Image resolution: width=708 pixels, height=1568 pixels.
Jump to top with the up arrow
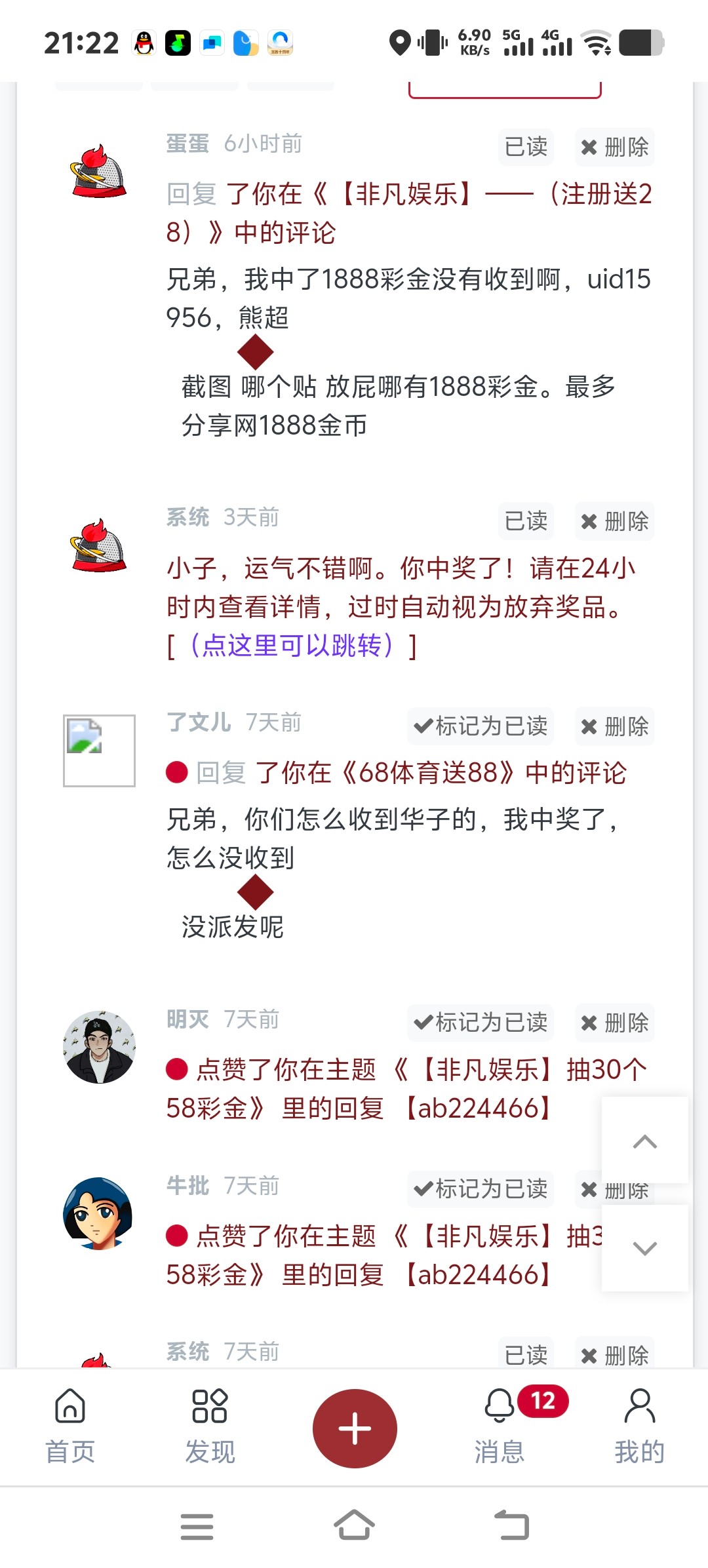click(644, 1141)
